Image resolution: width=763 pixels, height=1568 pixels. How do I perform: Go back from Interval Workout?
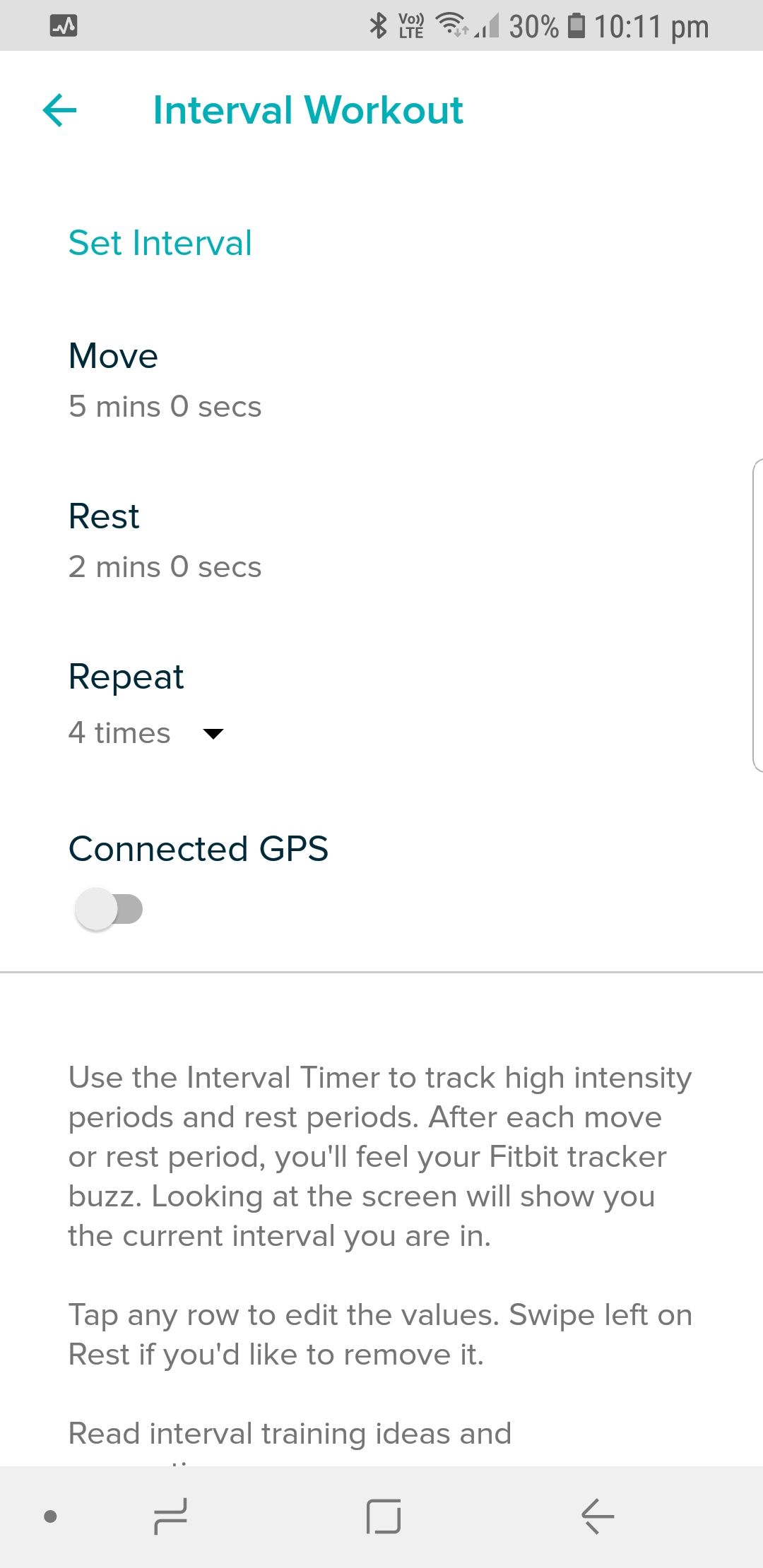click(60, 110)
